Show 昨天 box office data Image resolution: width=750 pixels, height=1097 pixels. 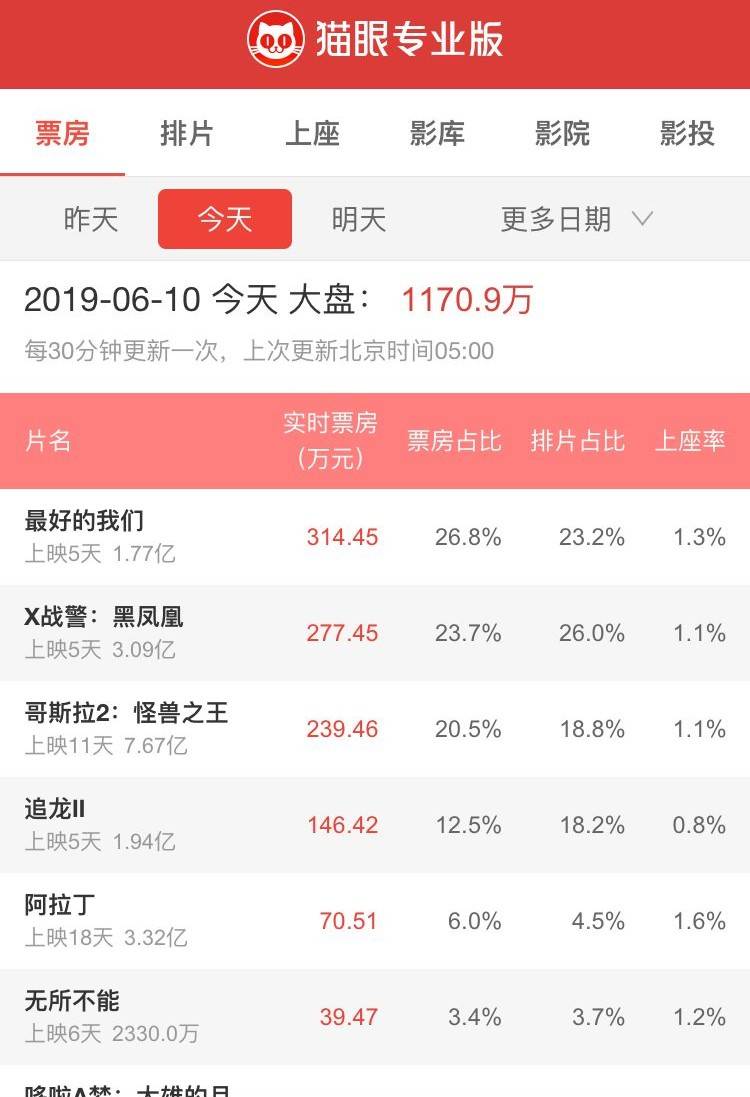(x=91, y=219)
